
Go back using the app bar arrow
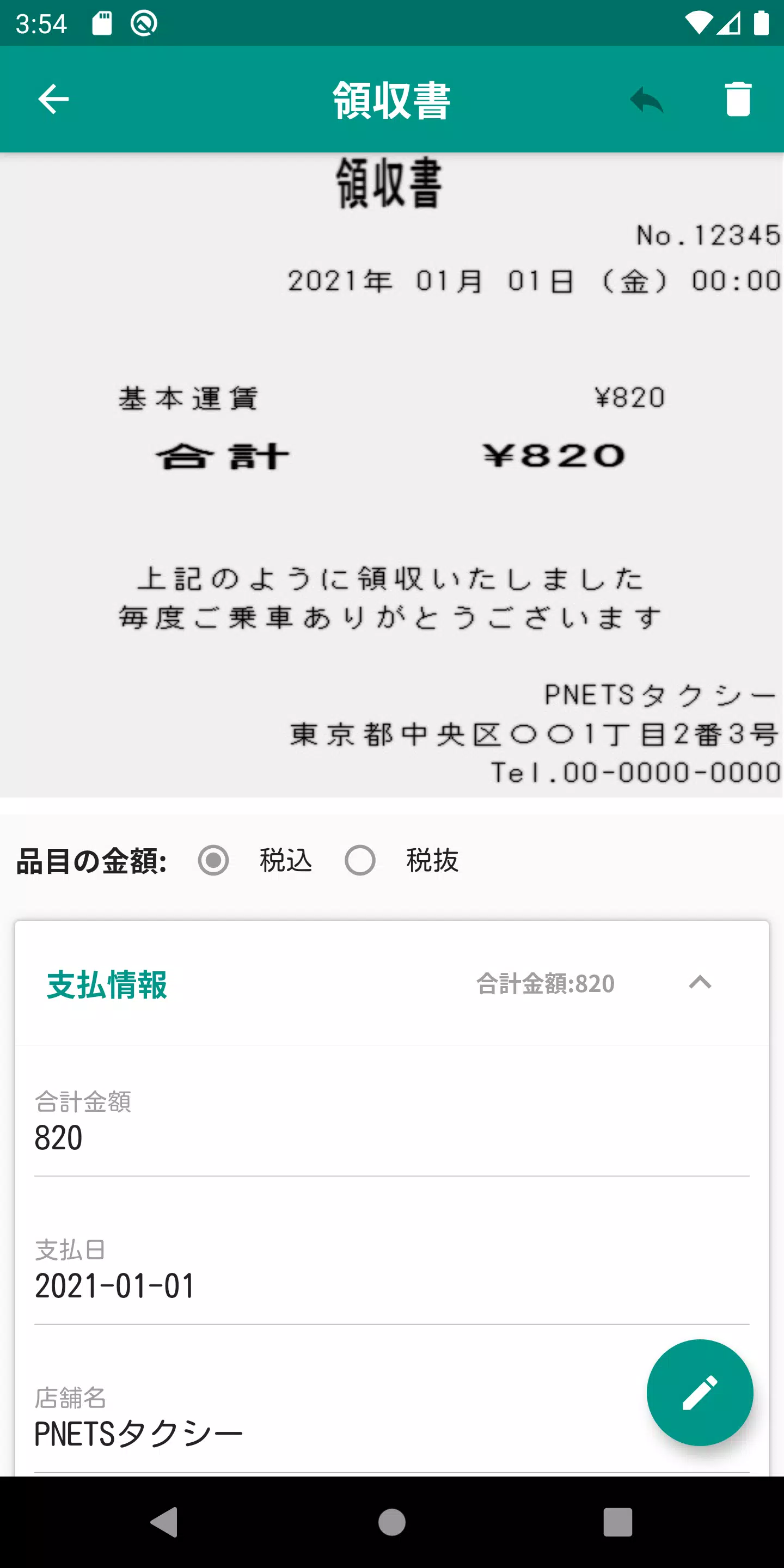[53, 99]
